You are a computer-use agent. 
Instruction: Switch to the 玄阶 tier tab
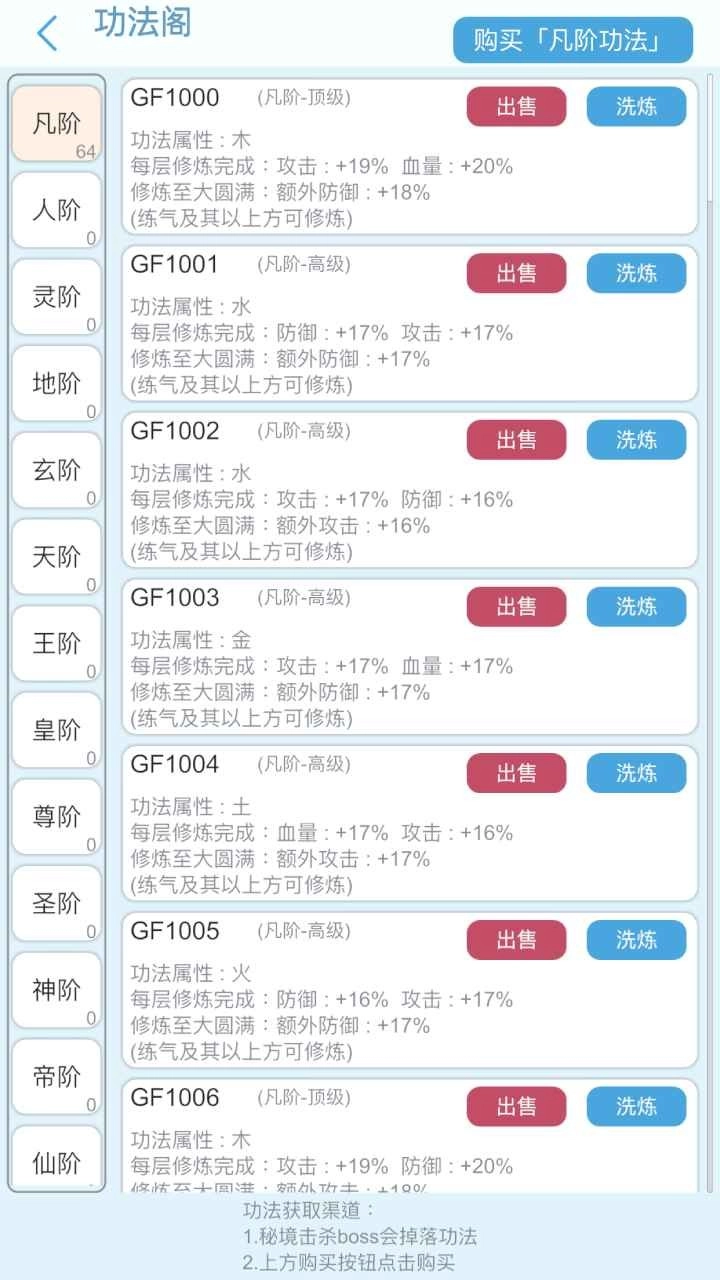[55, 470]
